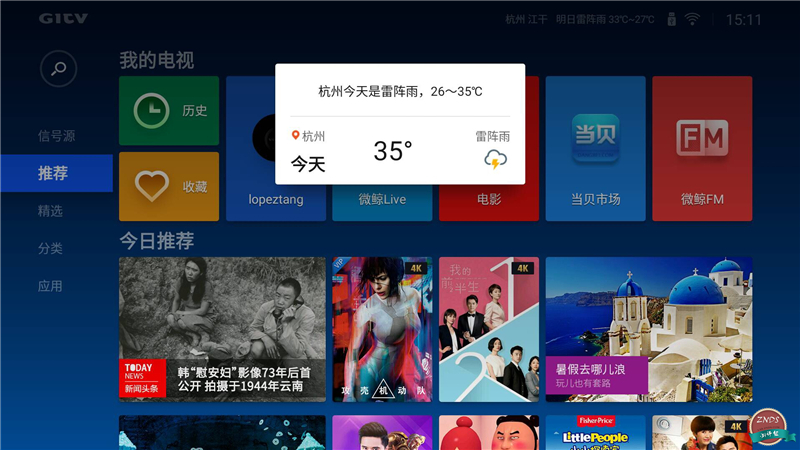Screen dimensions: 800x450
Task: Open the 收藏 favorites tile
Action: (x=169, y=186)
